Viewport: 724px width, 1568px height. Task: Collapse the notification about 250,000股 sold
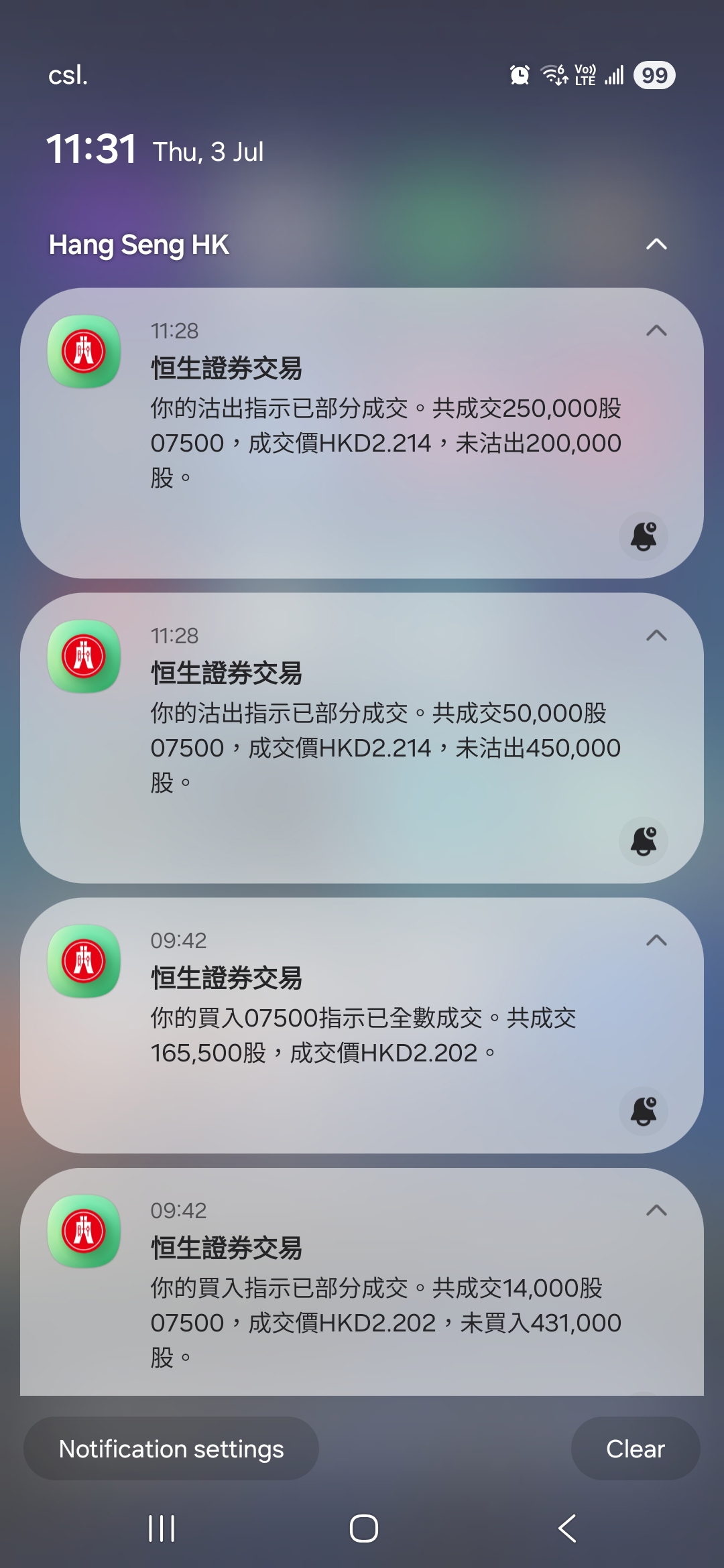[x=656, y=330]
